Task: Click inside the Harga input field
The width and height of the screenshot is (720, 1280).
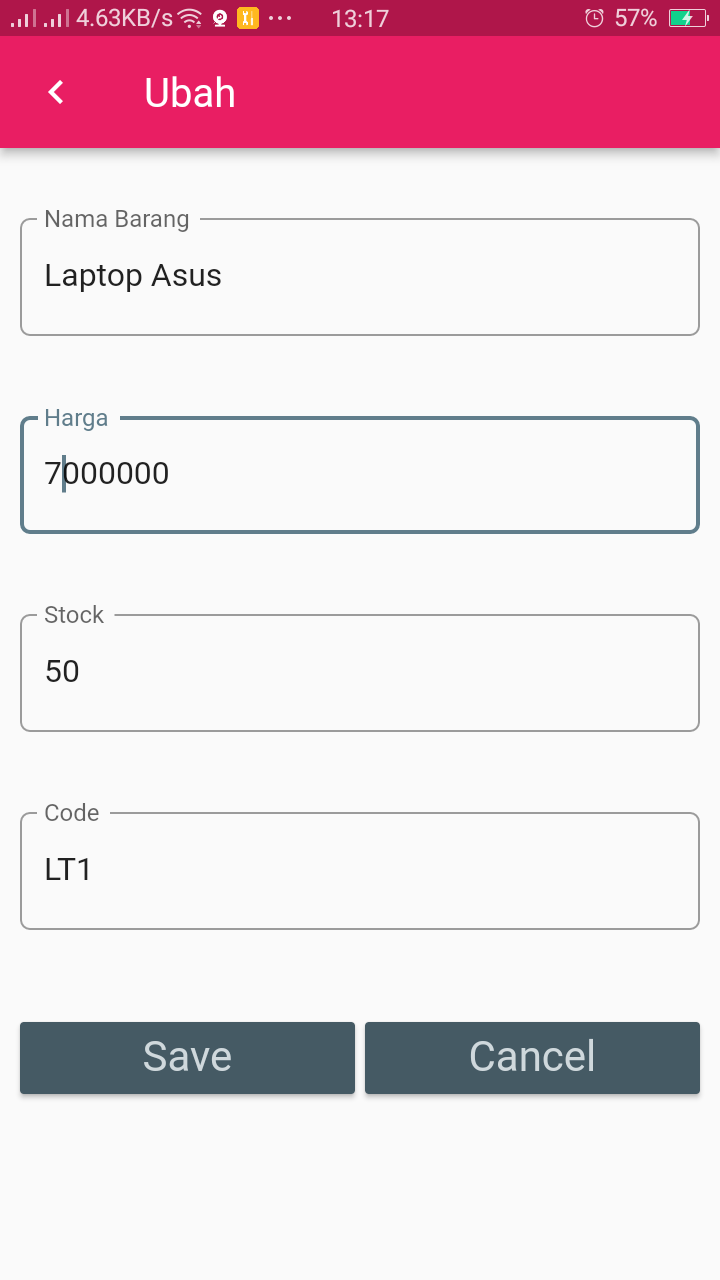Action: click(360, 473)
